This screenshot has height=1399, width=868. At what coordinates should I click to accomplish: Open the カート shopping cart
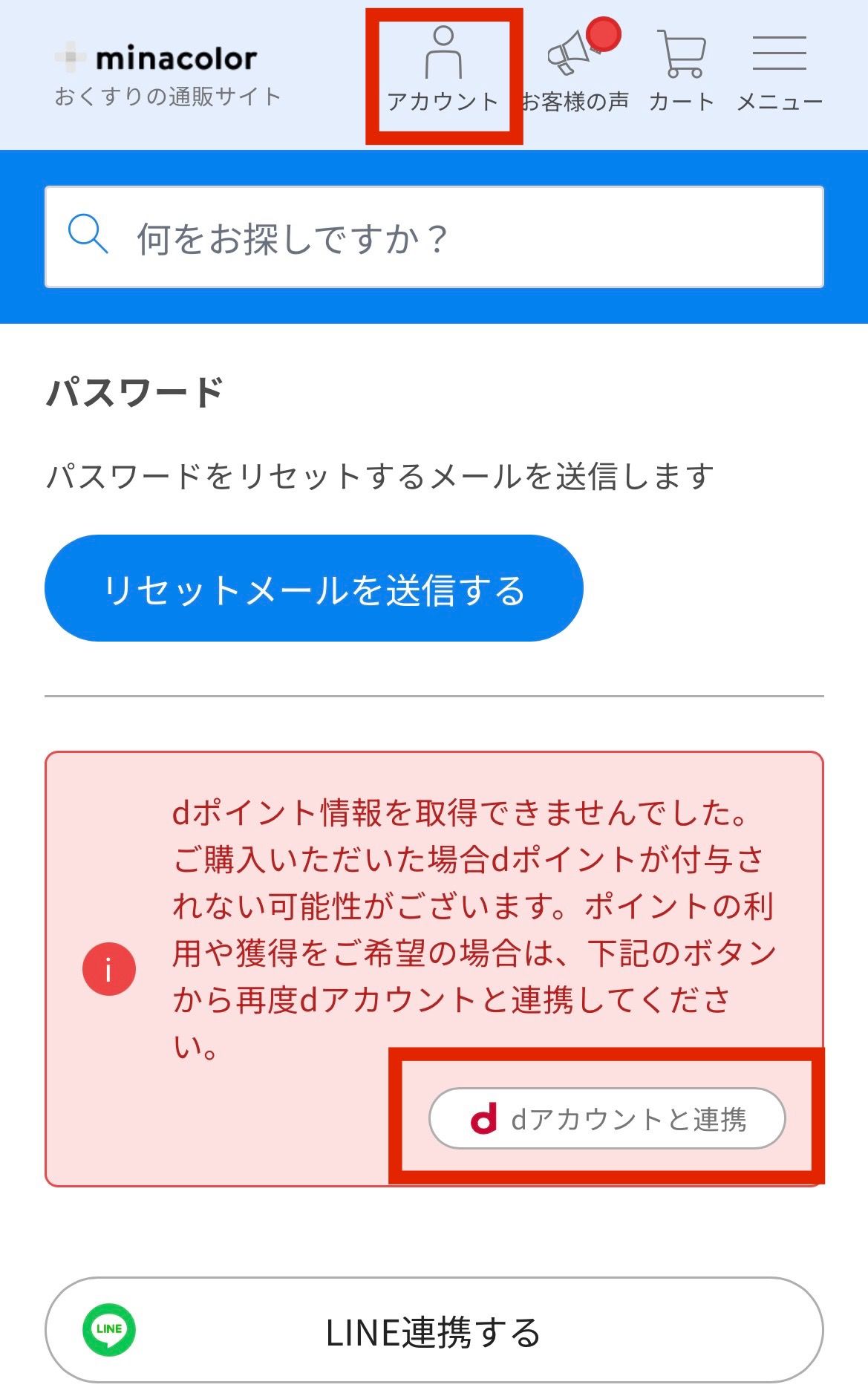click(x=682, y=70)
